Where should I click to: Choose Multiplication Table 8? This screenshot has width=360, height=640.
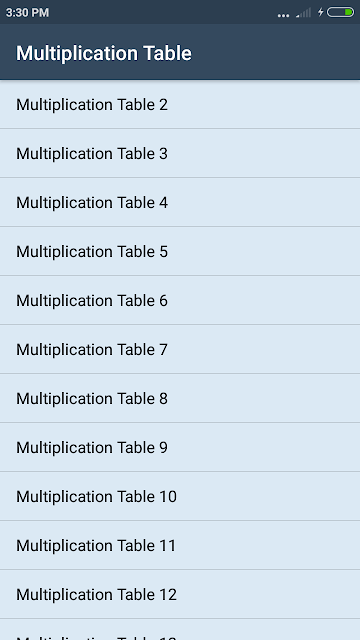pos(180,398)
